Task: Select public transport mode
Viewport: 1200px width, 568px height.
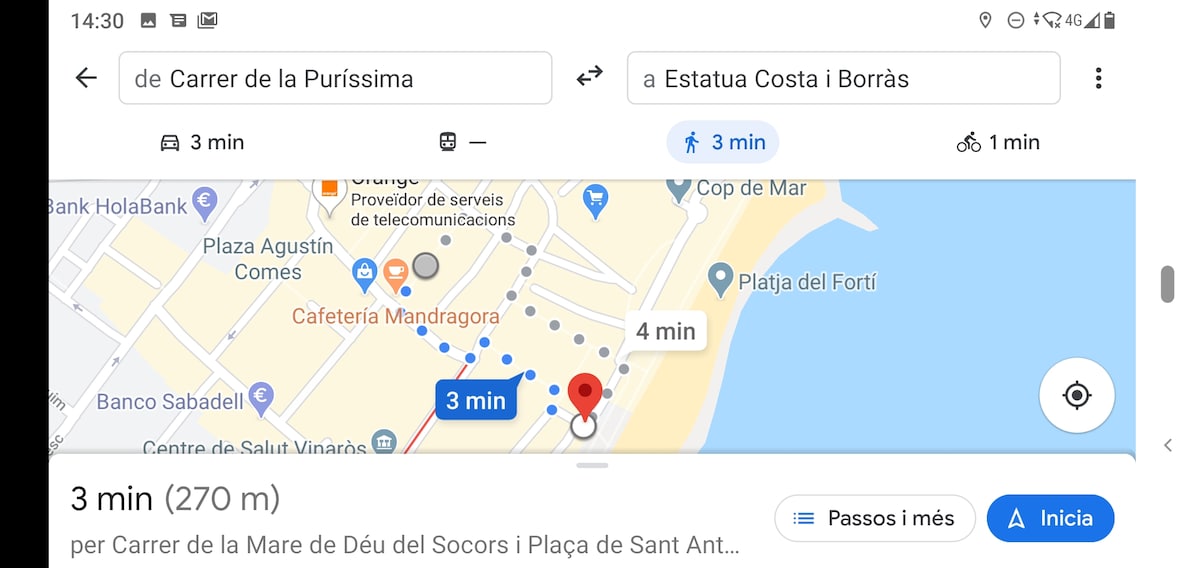Action: point(462,142)
